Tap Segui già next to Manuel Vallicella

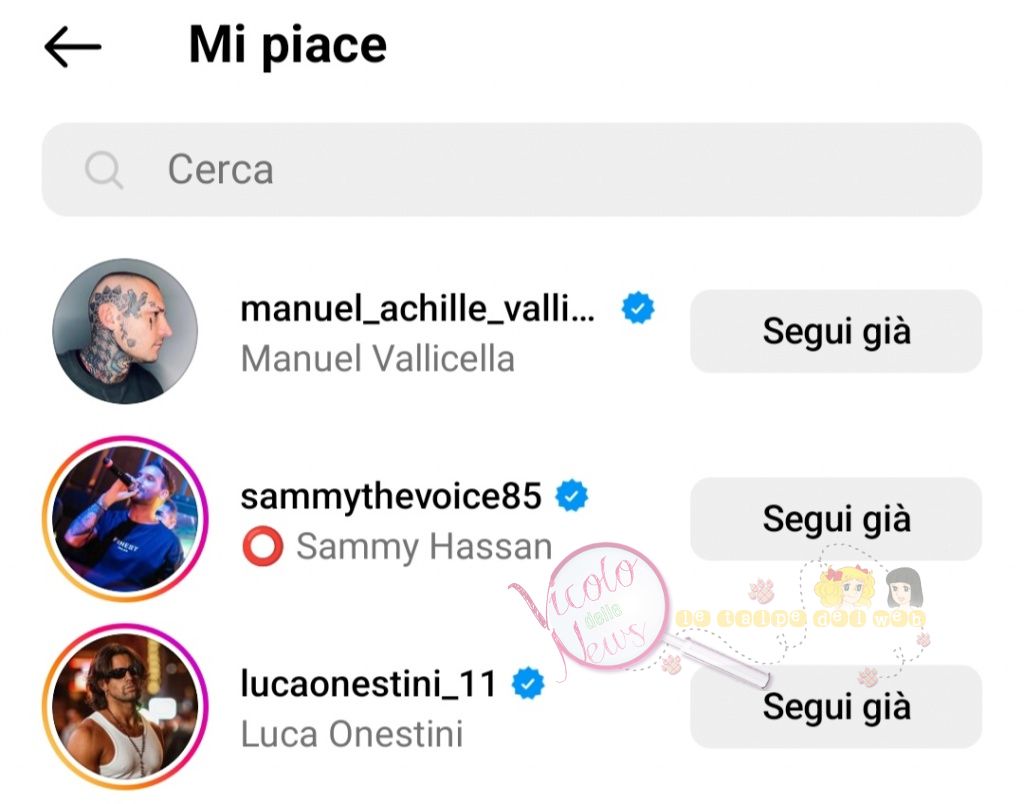coord(836,331)
